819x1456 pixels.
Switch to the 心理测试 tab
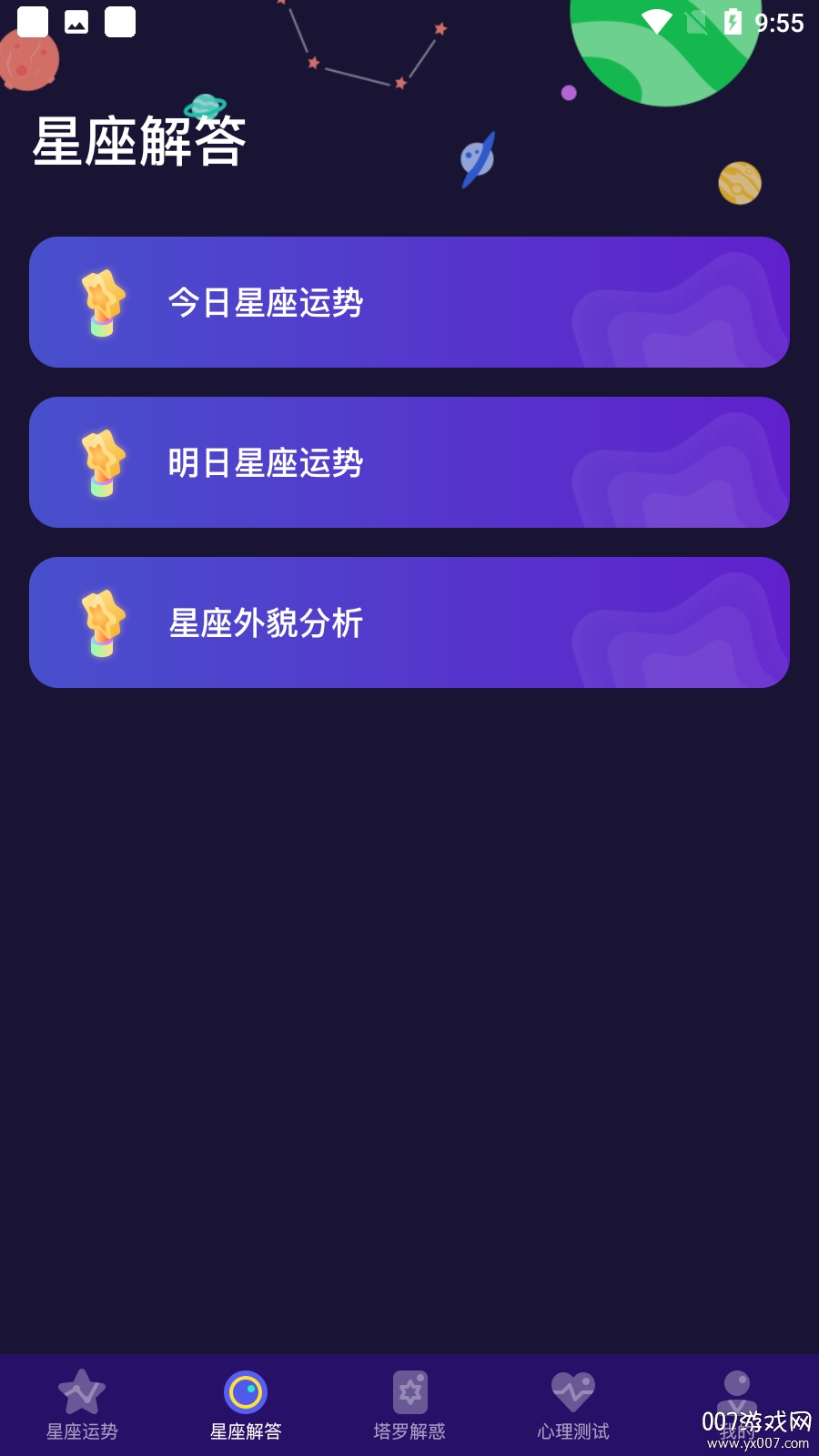pos(573,1406)
